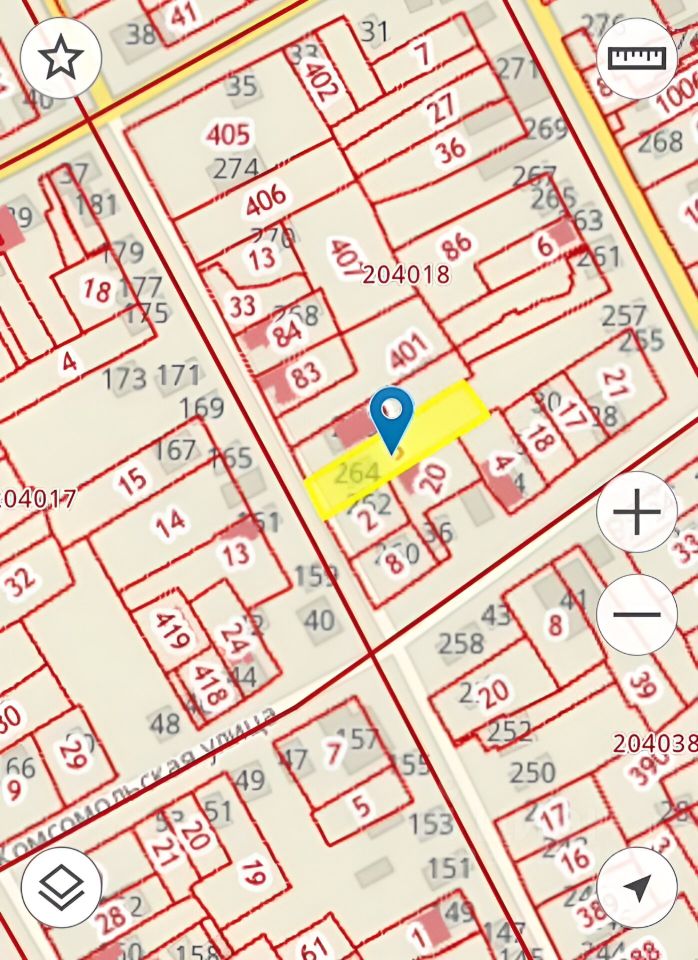The image size is (698, 960).
Task: Add this location to favorites
Action: (x=61, y=58)
